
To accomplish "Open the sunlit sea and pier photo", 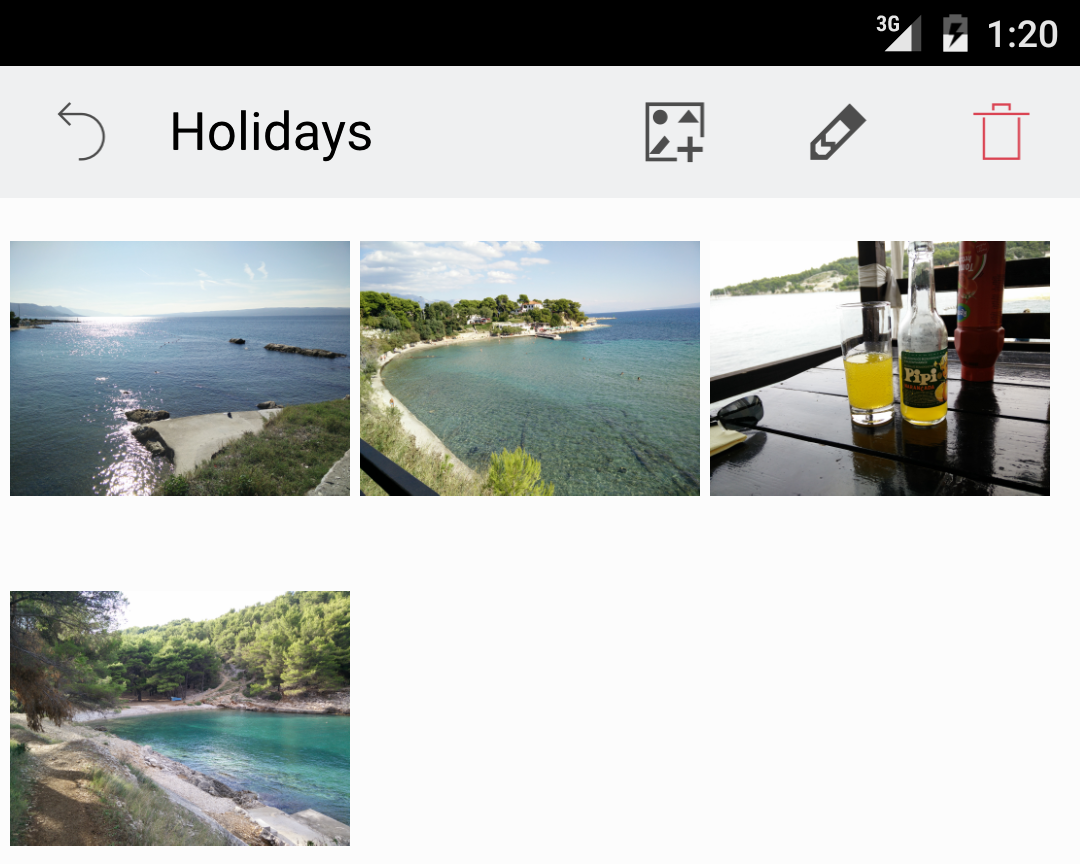I will point(180,368).
